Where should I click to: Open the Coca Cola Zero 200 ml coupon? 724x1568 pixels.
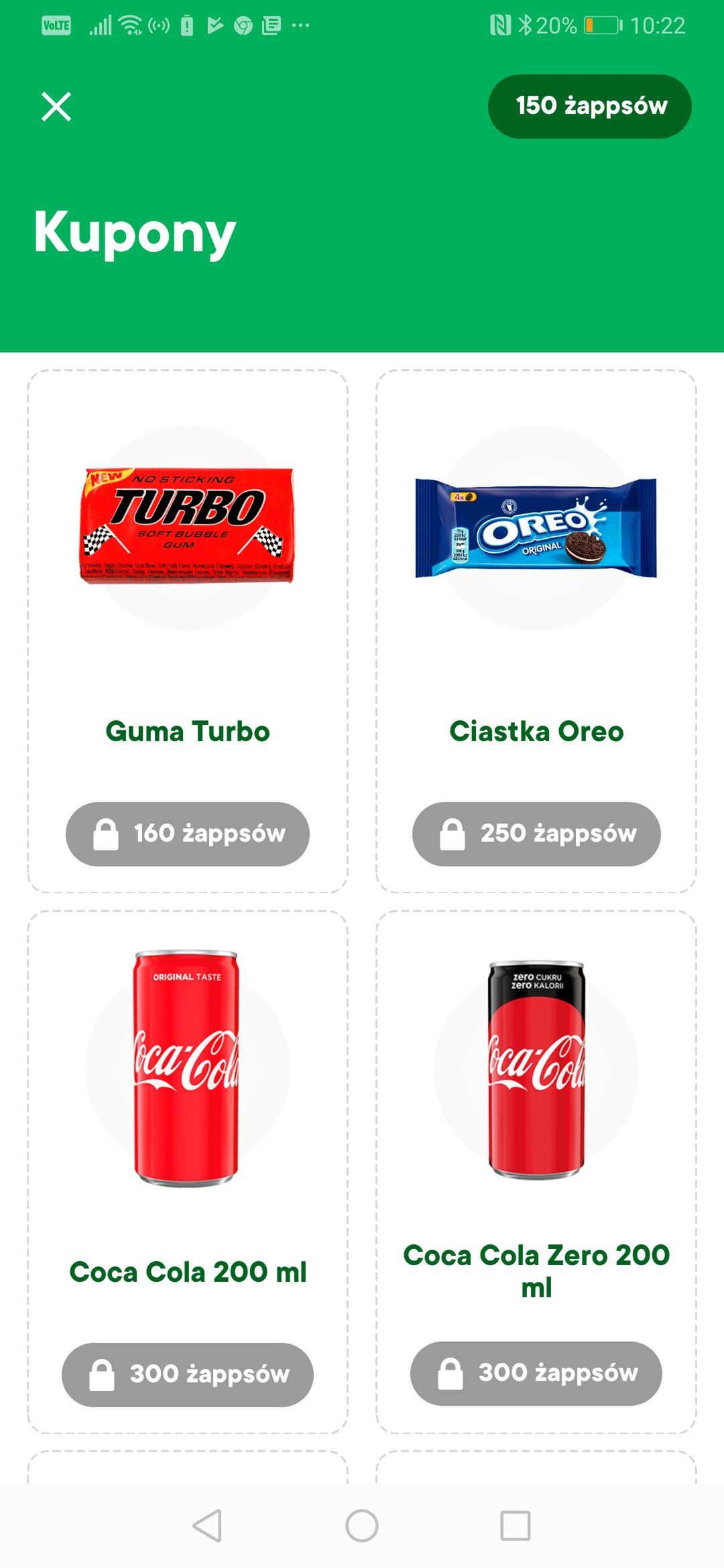pos(536,1171)
